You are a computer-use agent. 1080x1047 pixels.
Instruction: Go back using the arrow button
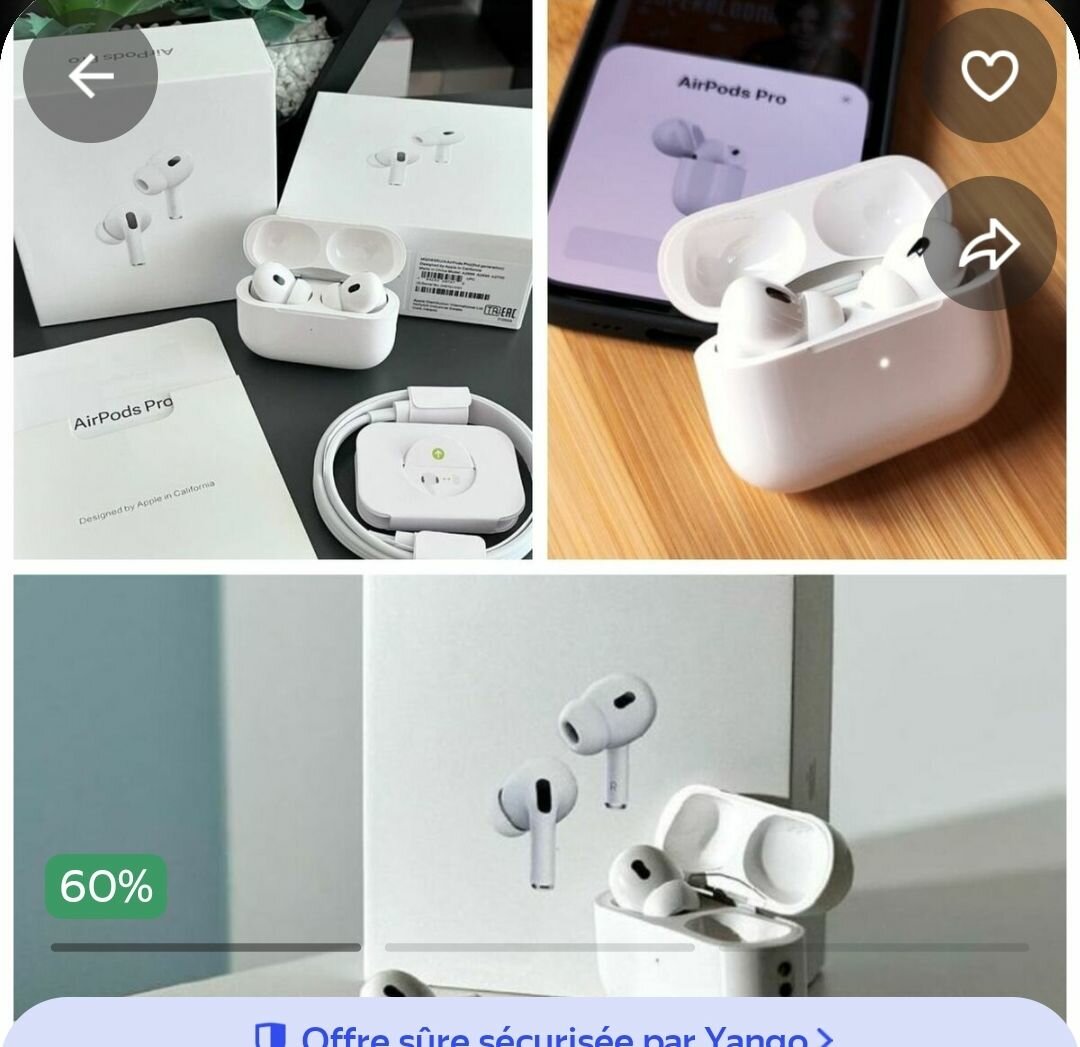point(90,78)
